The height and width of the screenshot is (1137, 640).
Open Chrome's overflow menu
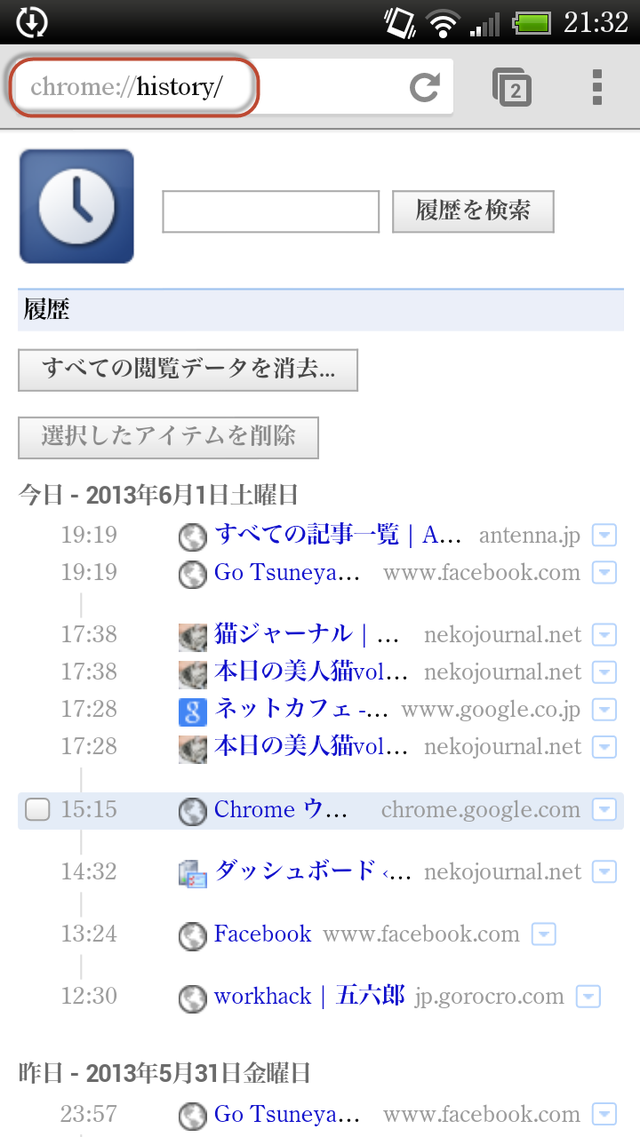pyautogui.click(x=597, y=87)
